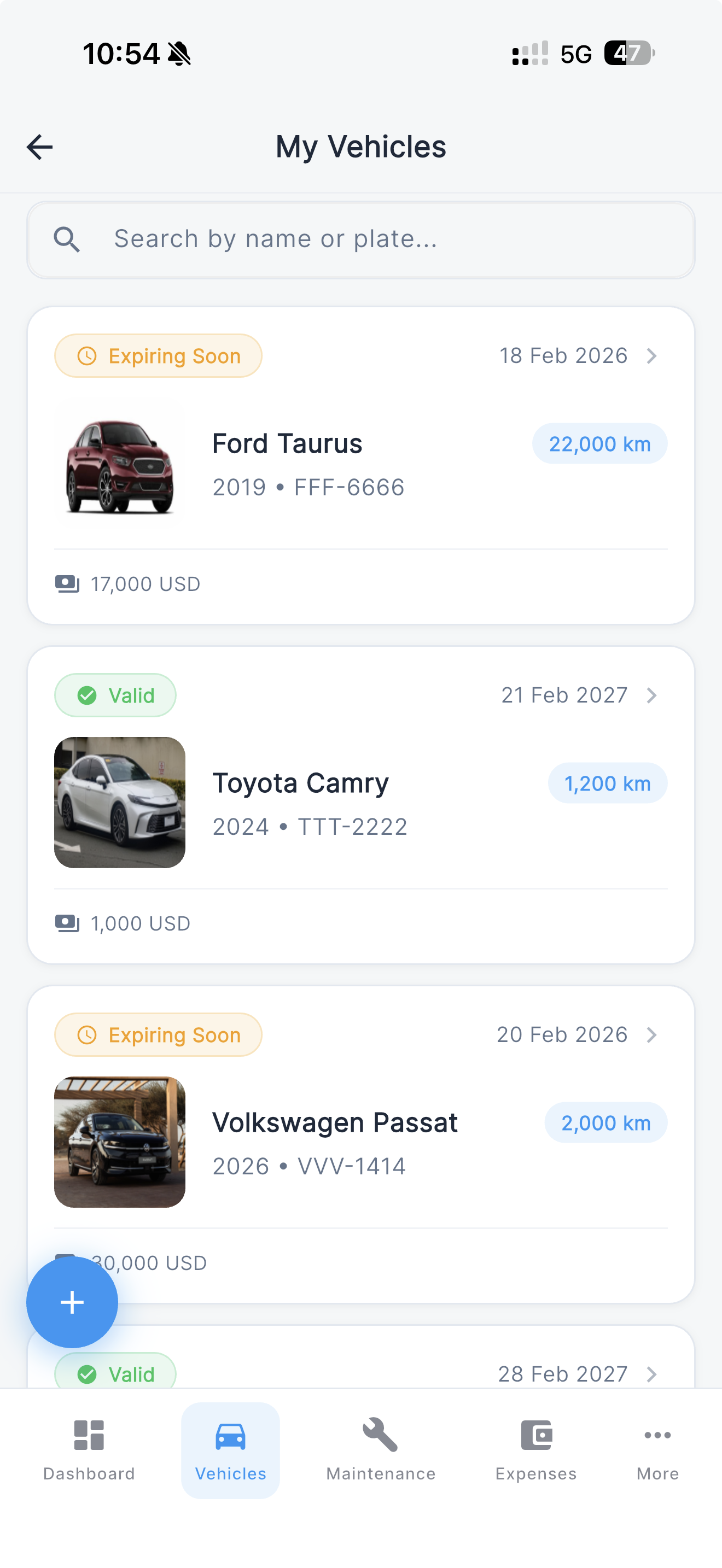Tap the Expiring Soon badge on Volkswagen Passat
722x1568 pixels.
(x=158, y=1034)
